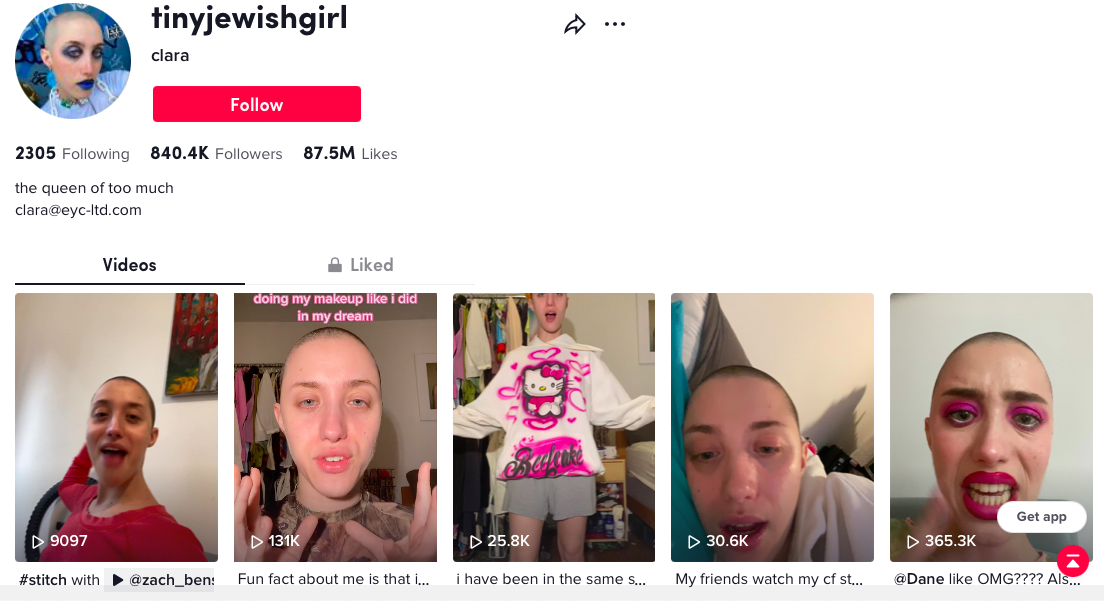View the 2305 Following list
The image size is (1104, 601).
coord(72,154)
